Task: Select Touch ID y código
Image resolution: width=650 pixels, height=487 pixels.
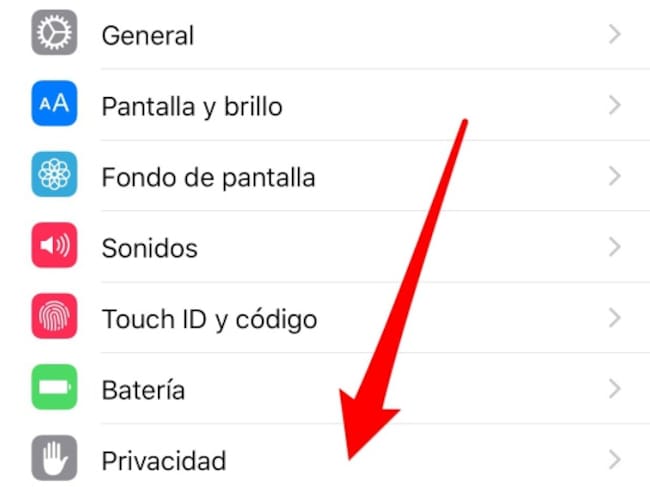Action: 209,319
